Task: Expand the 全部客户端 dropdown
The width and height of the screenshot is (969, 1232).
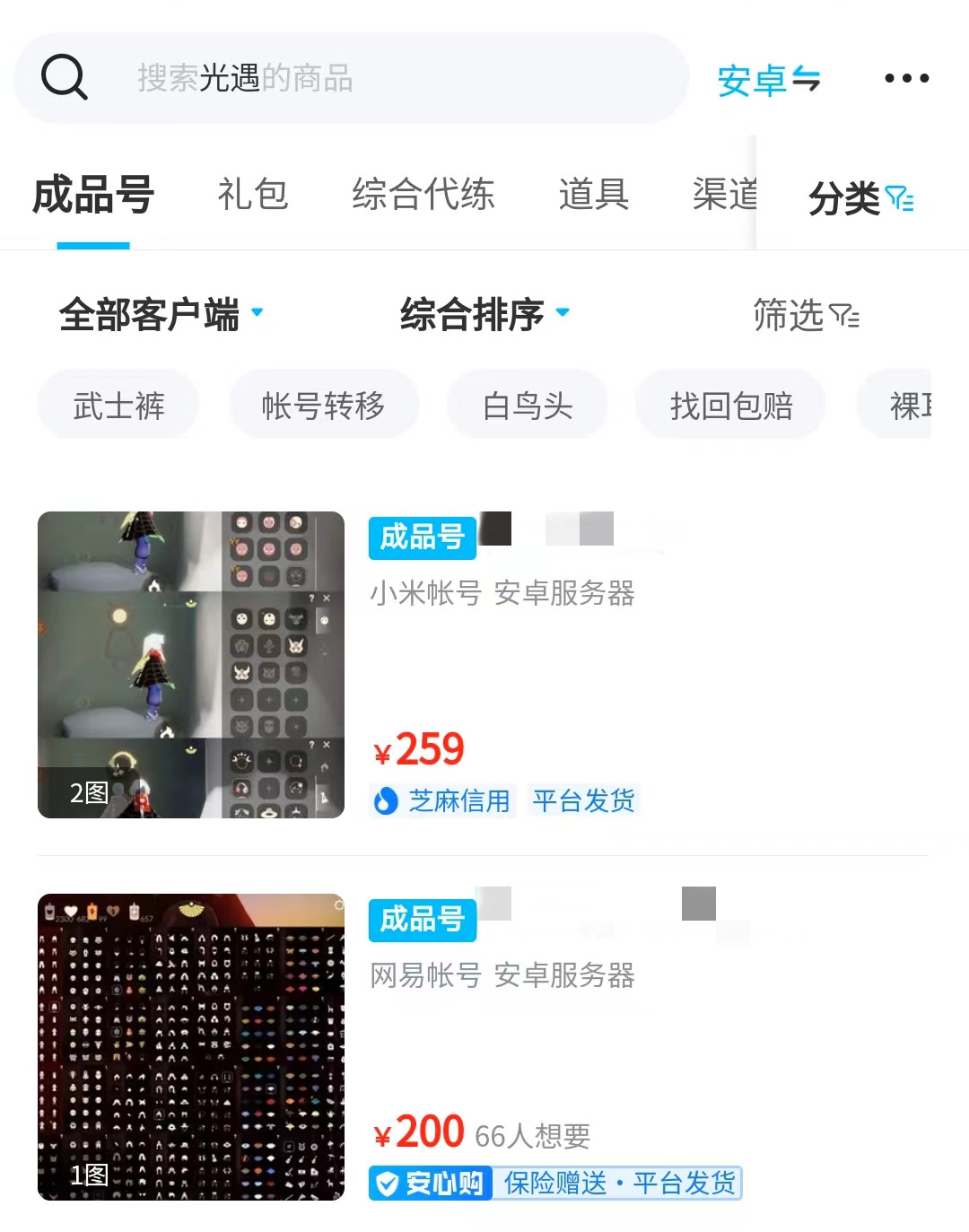Action: coord(161,315)
